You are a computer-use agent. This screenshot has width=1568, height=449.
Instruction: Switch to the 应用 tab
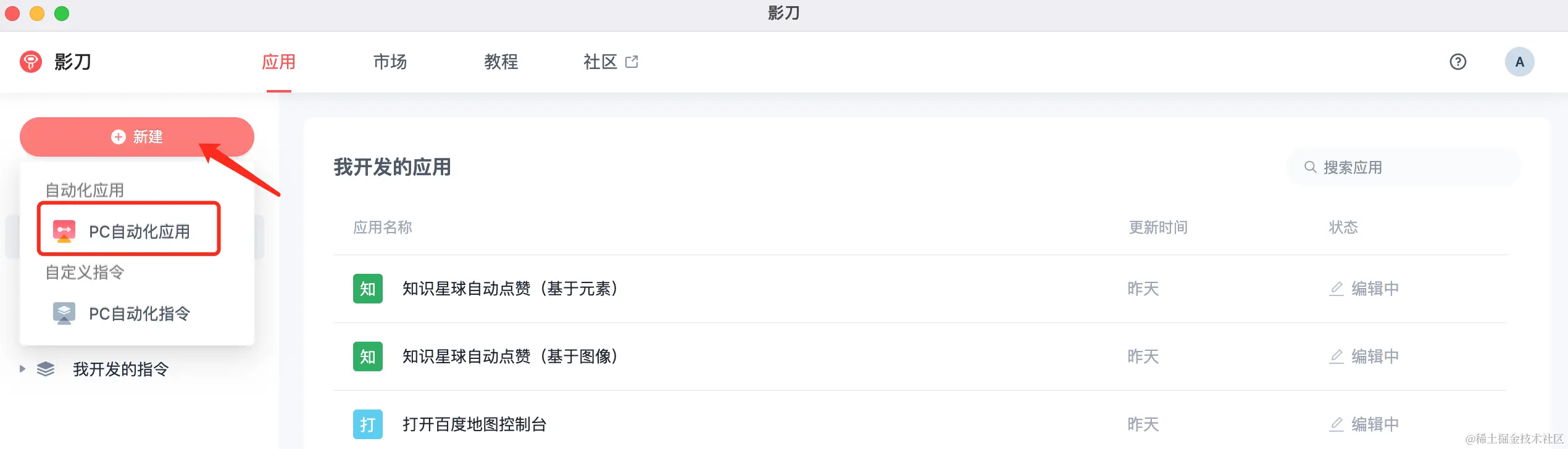(278, 62)
